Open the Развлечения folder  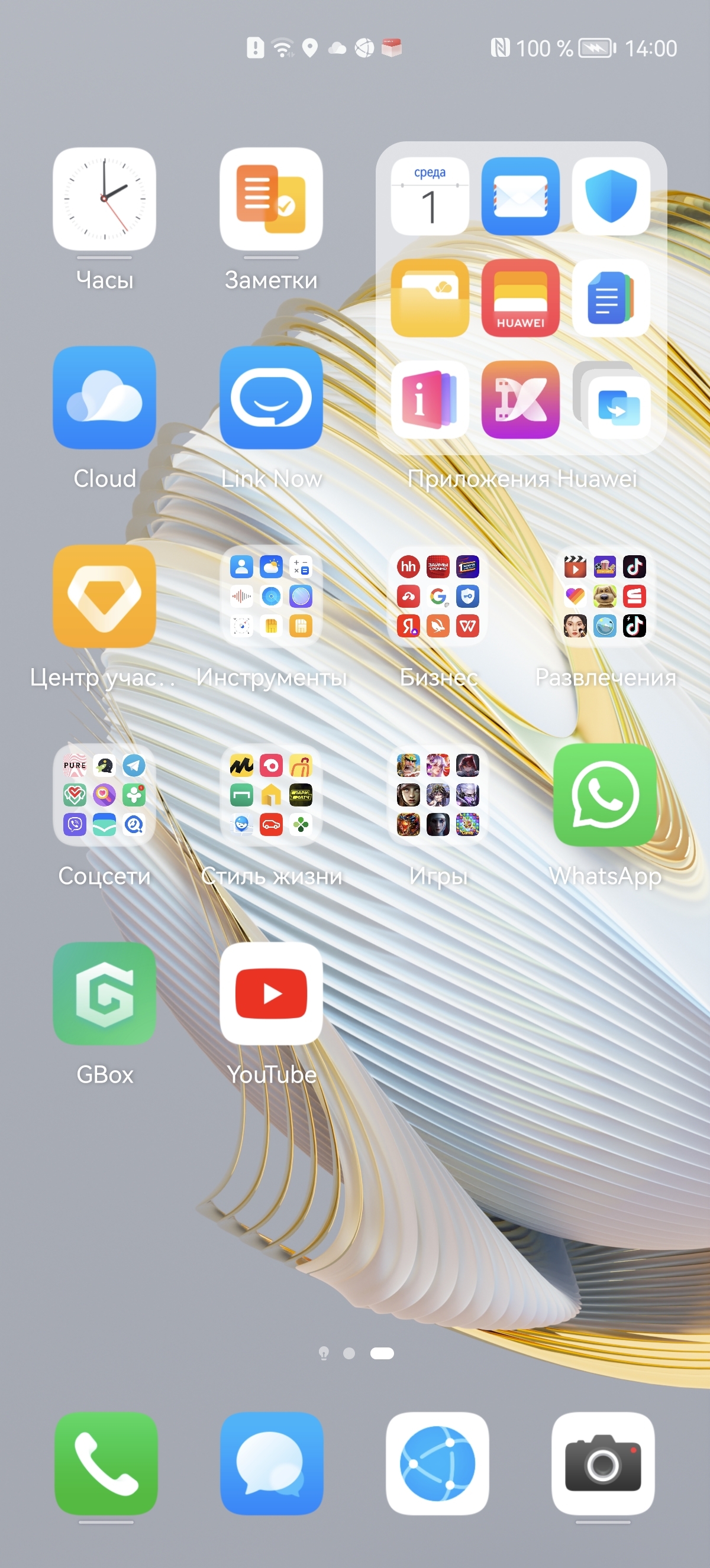605,596
